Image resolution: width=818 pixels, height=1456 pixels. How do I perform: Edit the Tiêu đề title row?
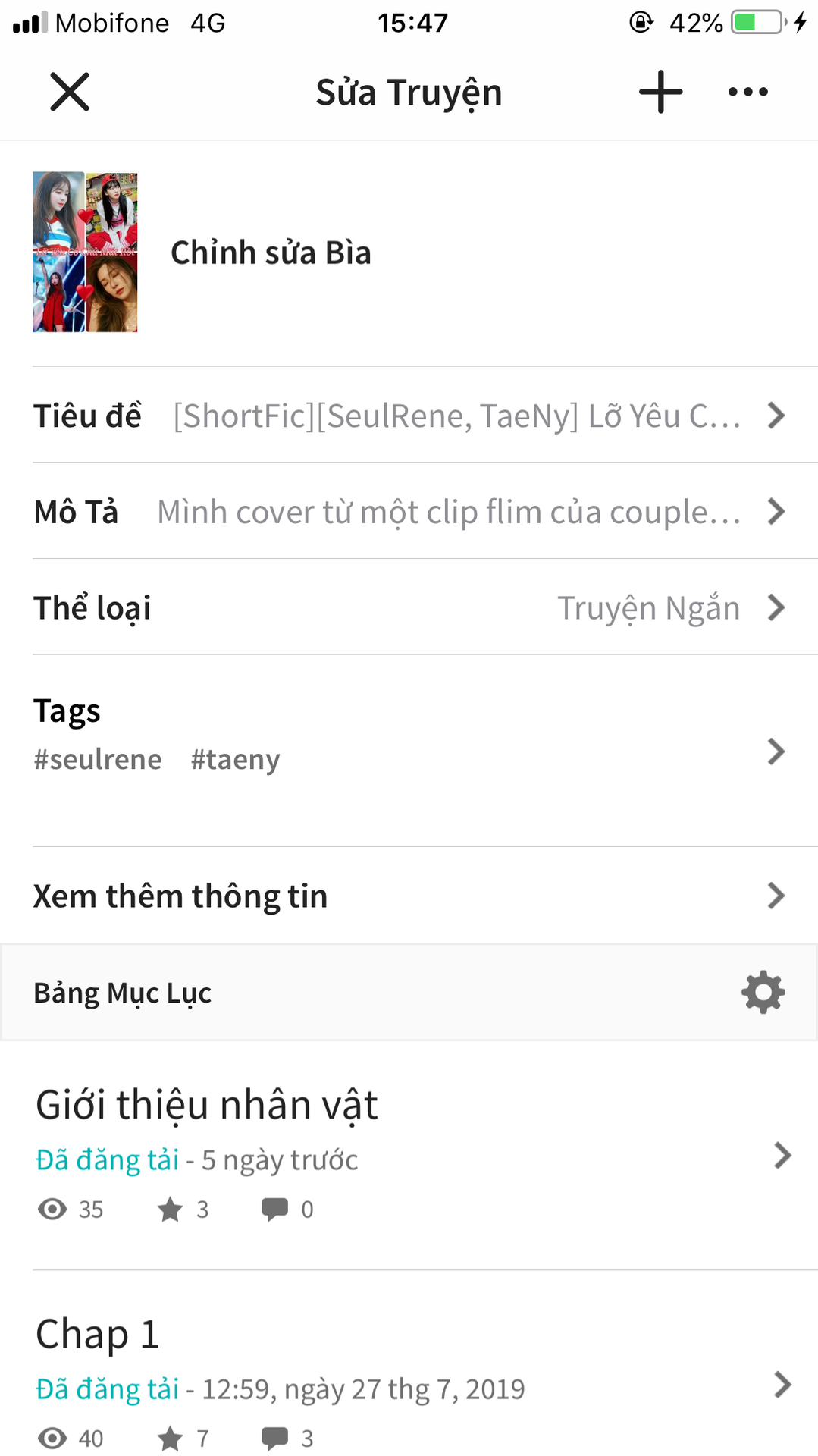click(409, 415)
